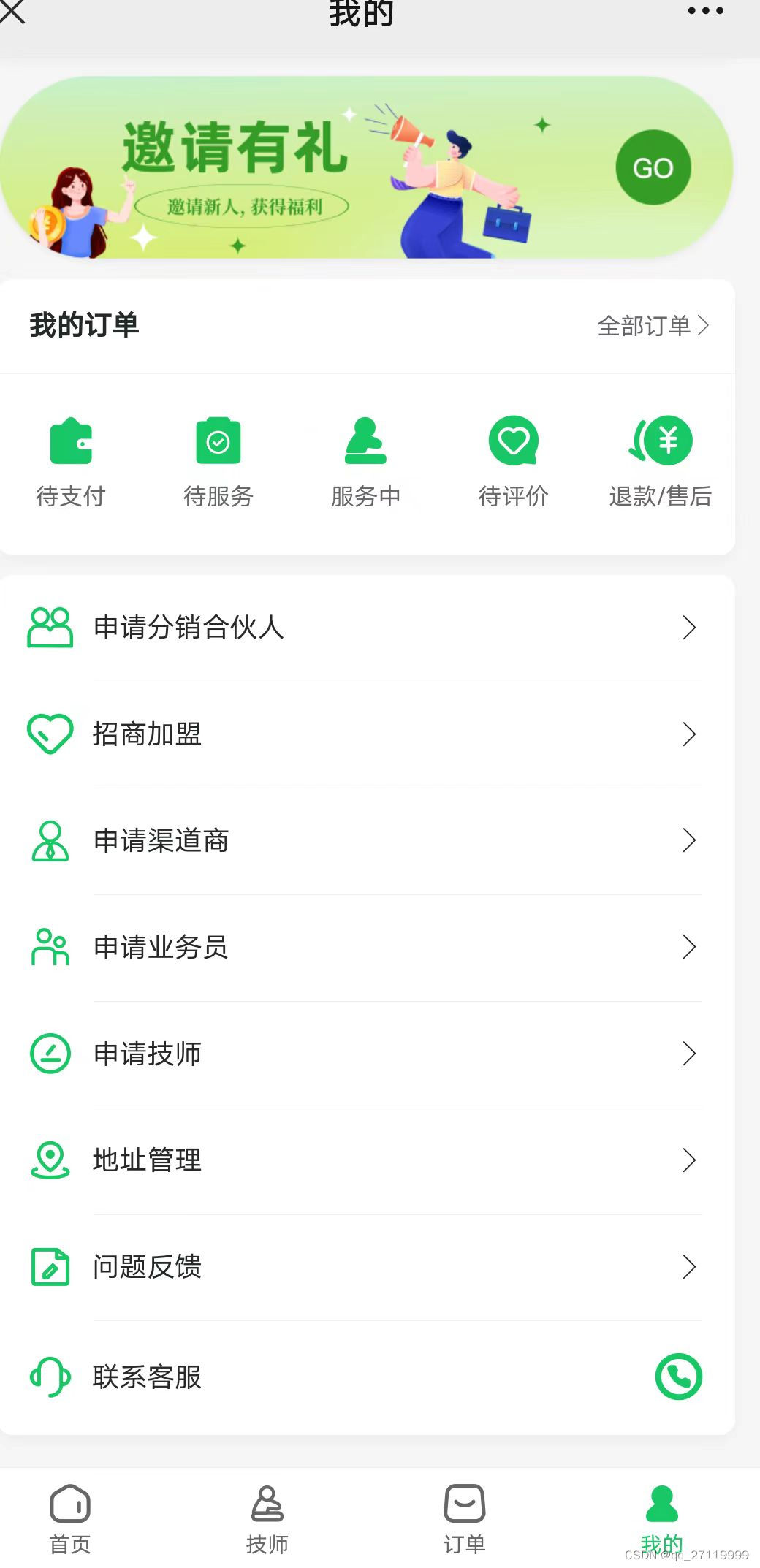Image resolution: width=760 pixels, height=1568 pixels.
Task: Go to 地址管理
Action: pyautogui.click(x=365, y=1160)
